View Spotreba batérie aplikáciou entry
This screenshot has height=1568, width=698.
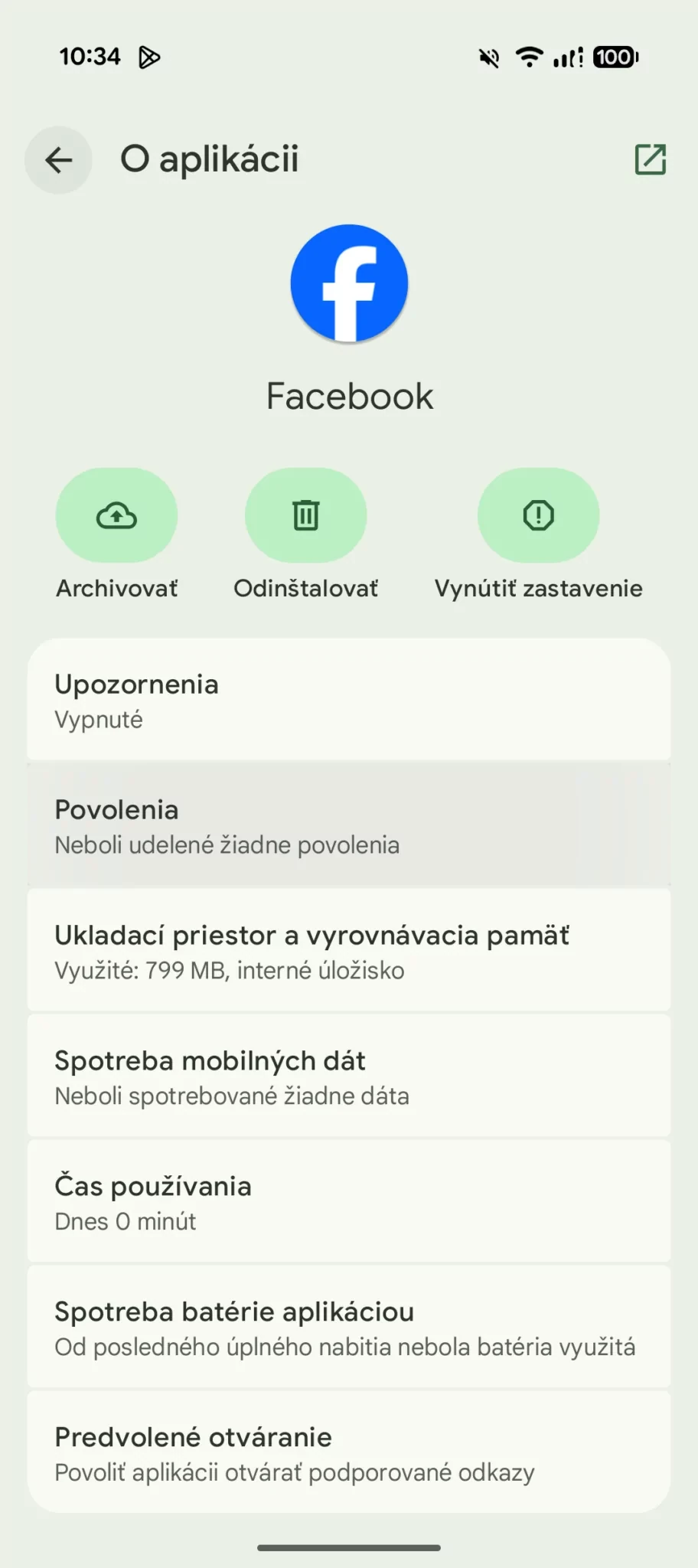point(348,1327)
